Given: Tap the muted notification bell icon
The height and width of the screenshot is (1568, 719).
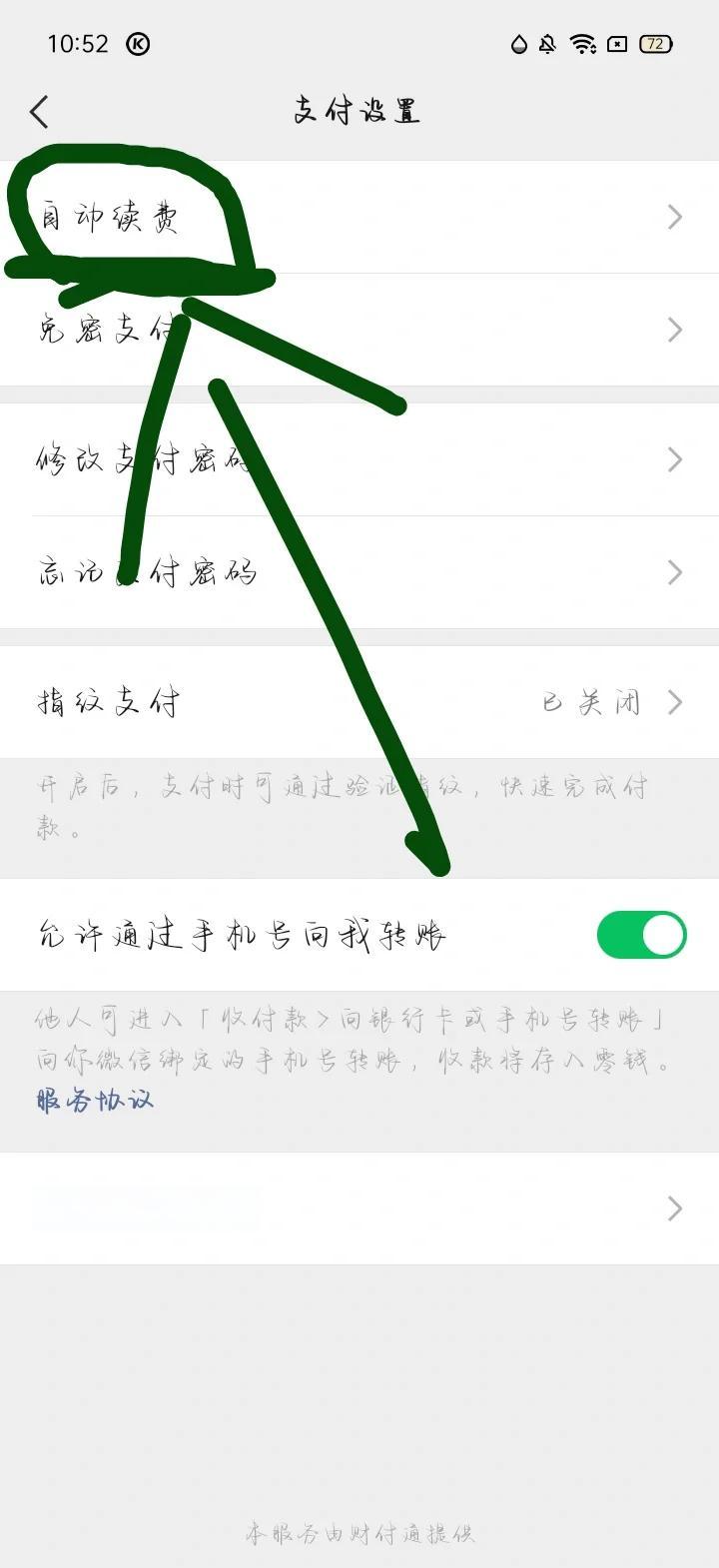Looking at the screenshot, I should [547, 45].
